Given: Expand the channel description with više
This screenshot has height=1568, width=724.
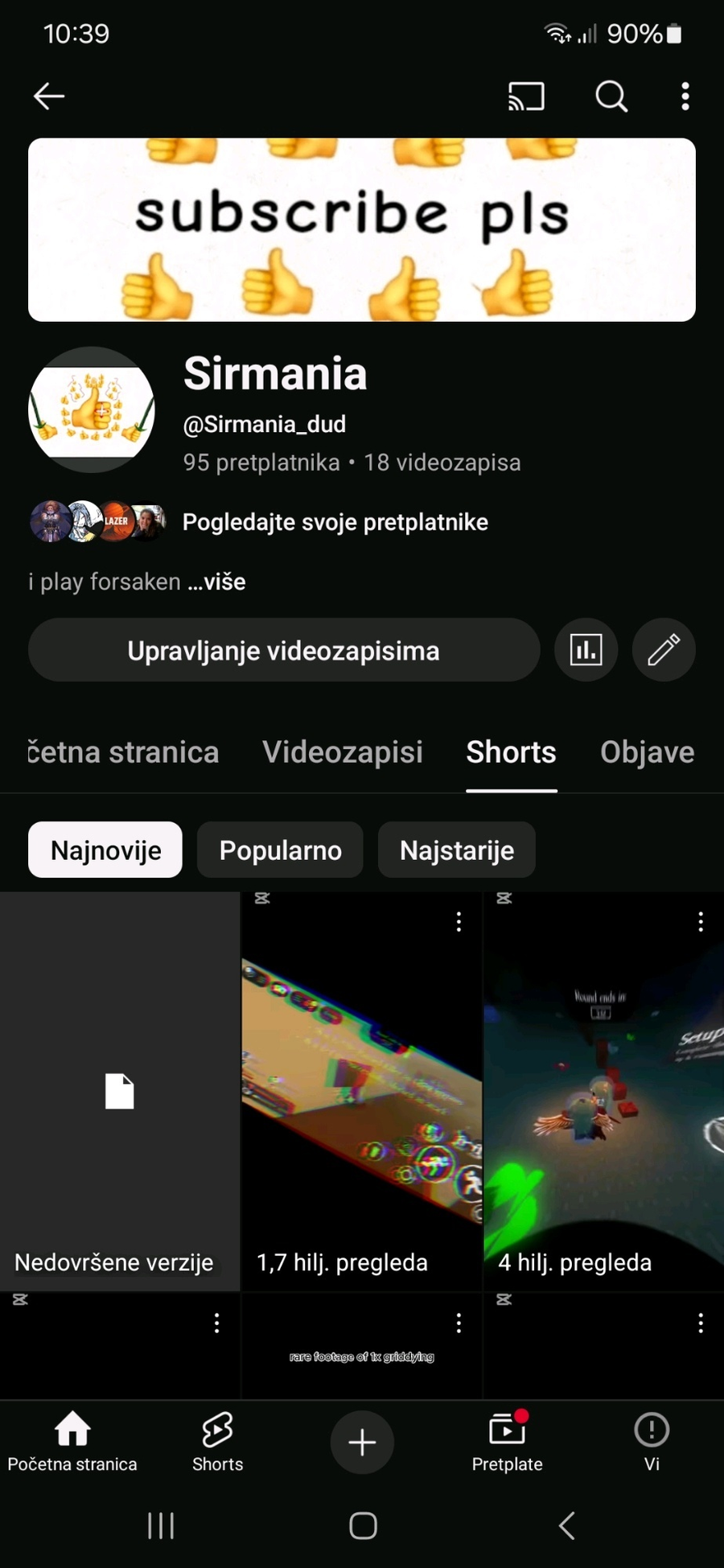Looking at the screenshot, I should click(x=217, y=582).
